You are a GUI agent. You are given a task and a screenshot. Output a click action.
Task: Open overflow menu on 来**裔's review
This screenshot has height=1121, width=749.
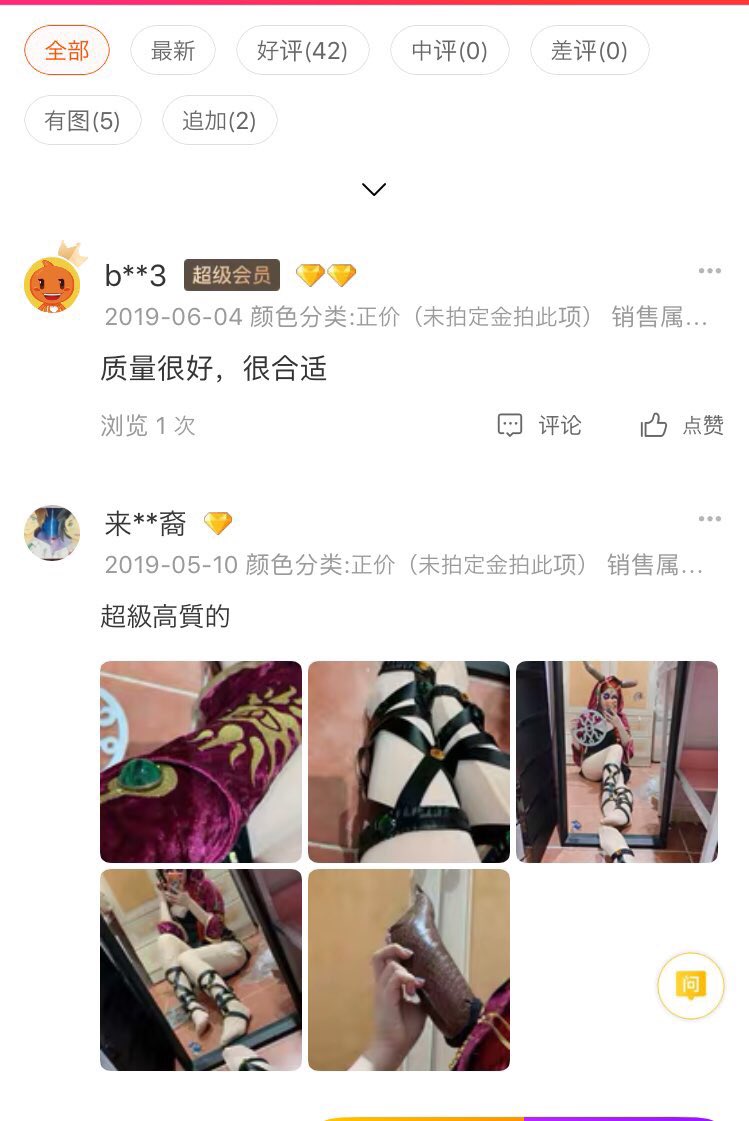coord(709,519)
